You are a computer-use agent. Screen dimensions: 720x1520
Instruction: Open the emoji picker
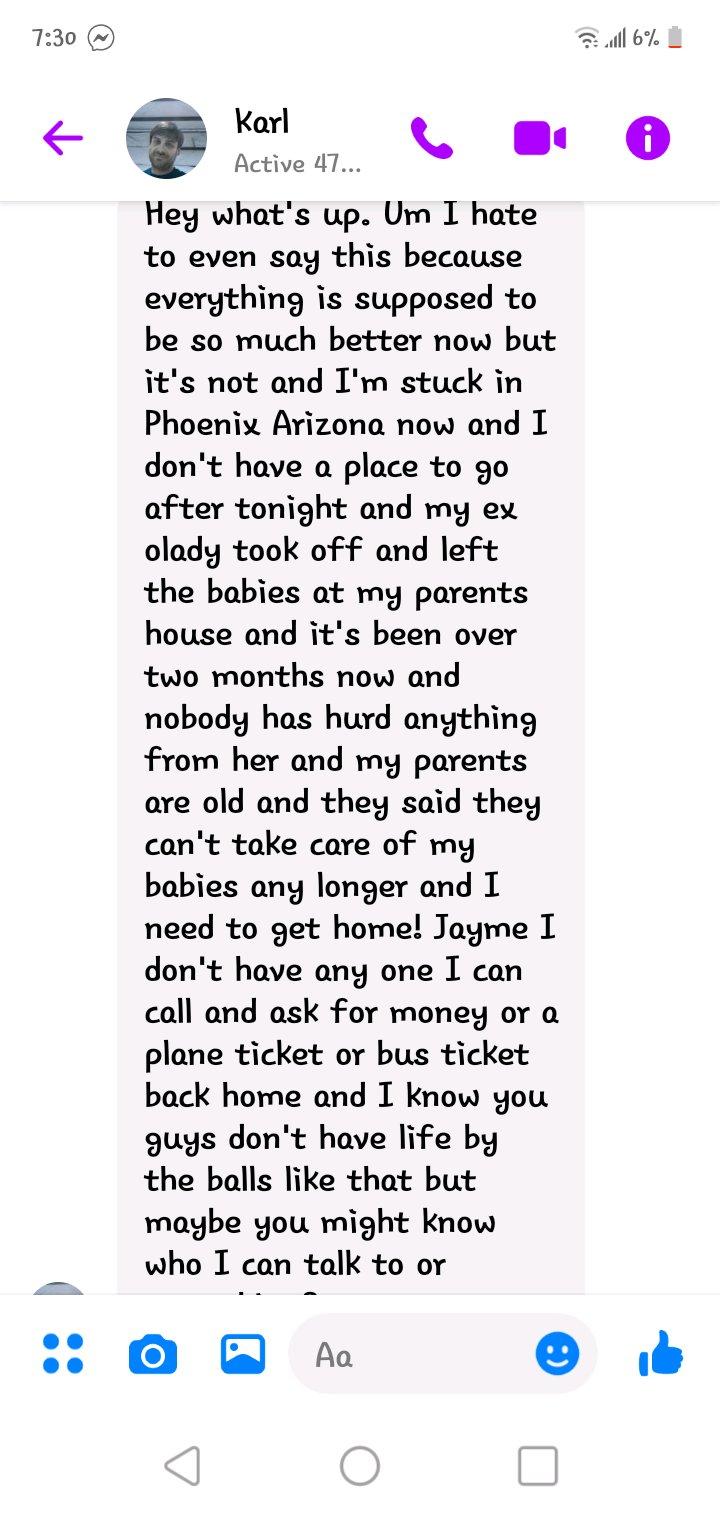tap(557, 1355)
